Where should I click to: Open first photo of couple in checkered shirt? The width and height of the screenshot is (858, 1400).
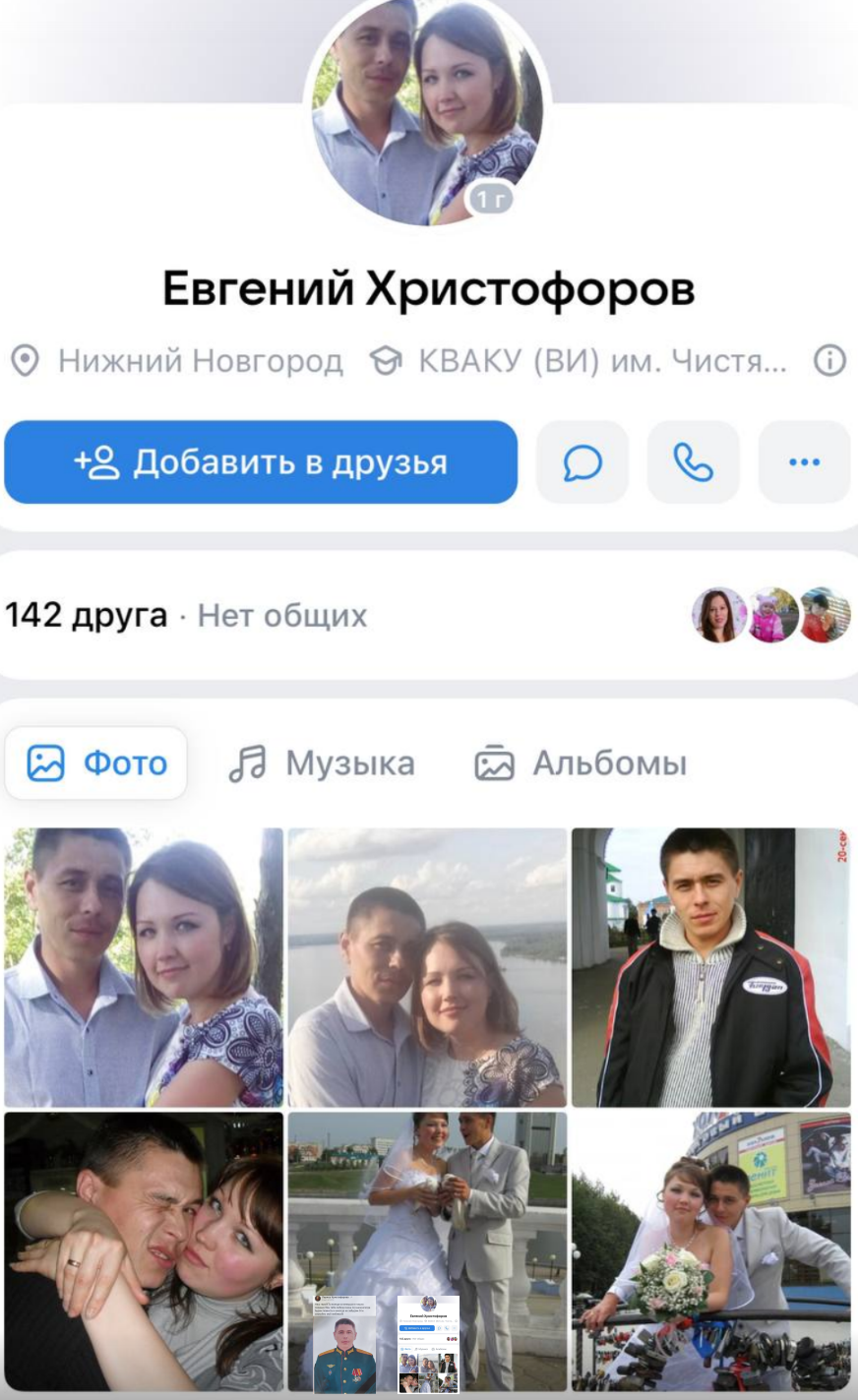pyautogui.click(x=144, y=967)
